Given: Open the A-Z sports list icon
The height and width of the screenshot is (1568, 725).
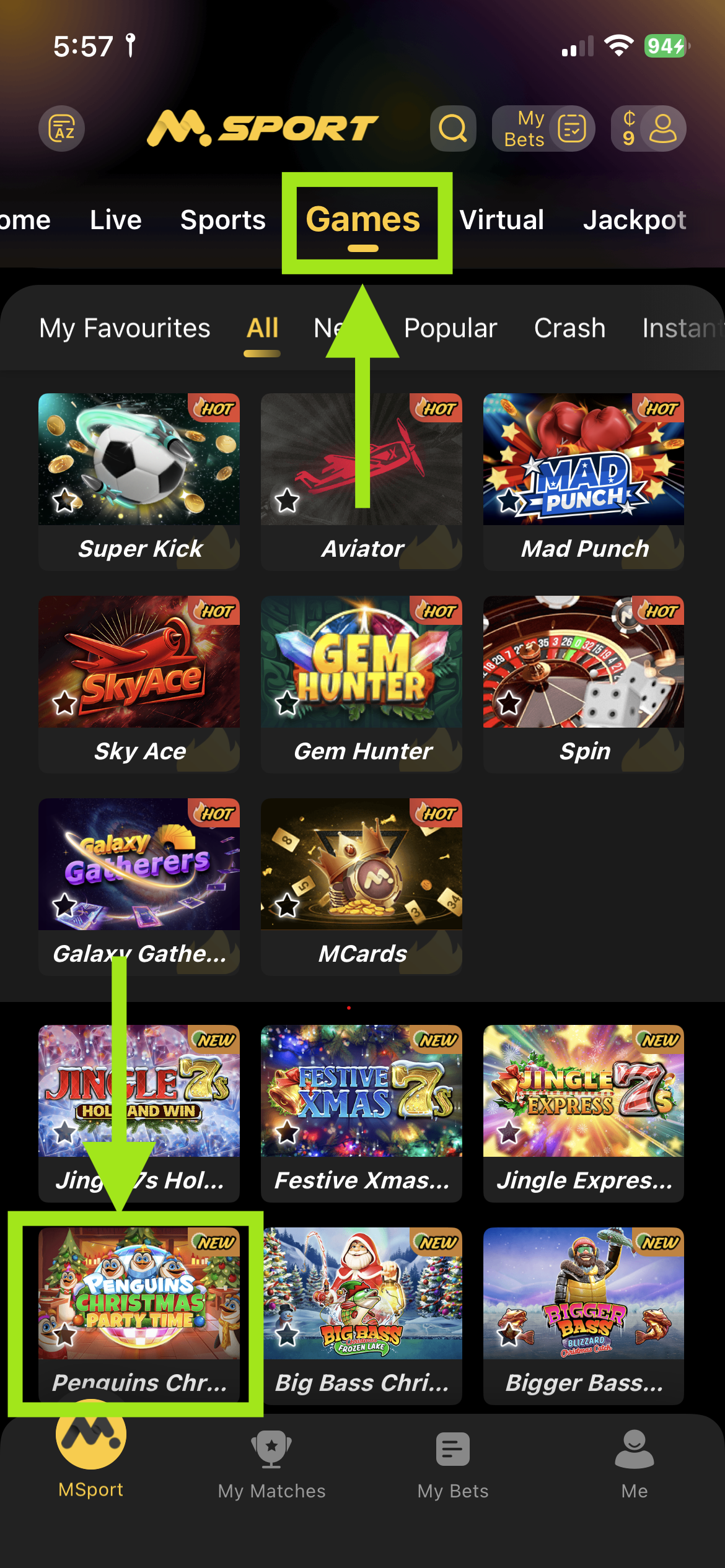Looking at the screenshot, I should [61, 128].
